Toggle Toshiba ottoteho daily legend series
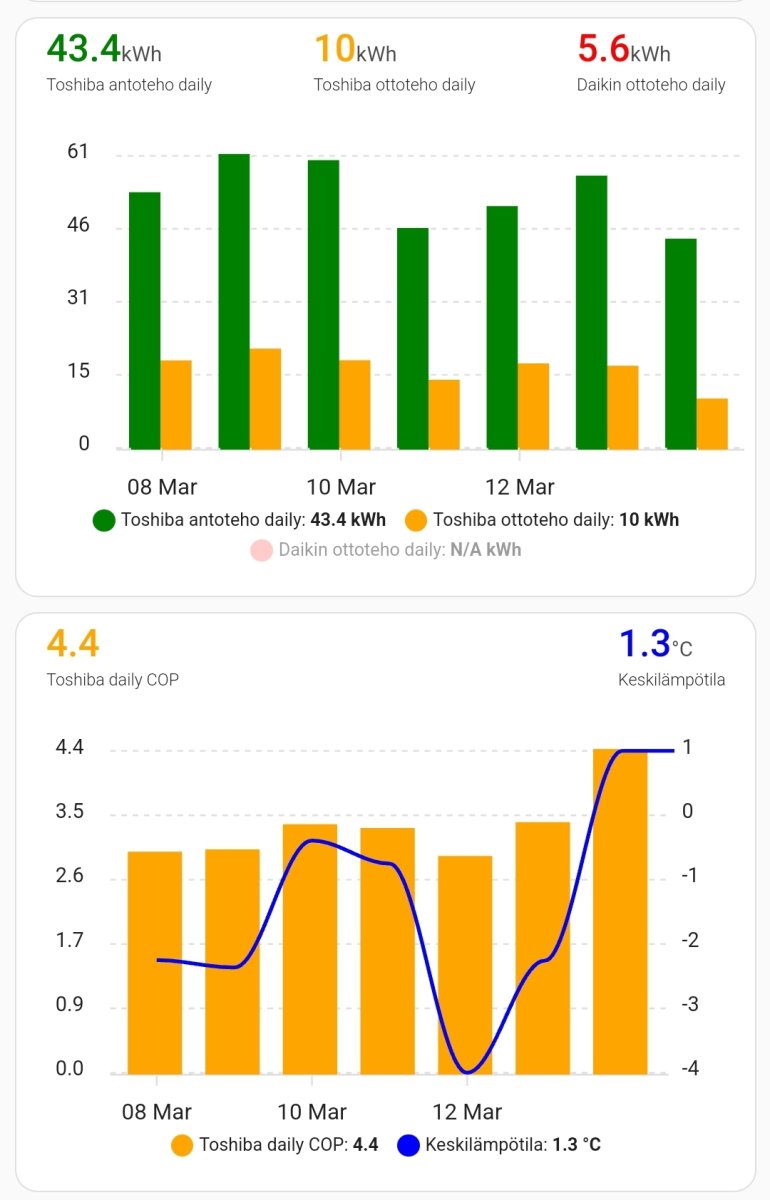This screenshot has width=770, height=1200. tap(542, 520)
